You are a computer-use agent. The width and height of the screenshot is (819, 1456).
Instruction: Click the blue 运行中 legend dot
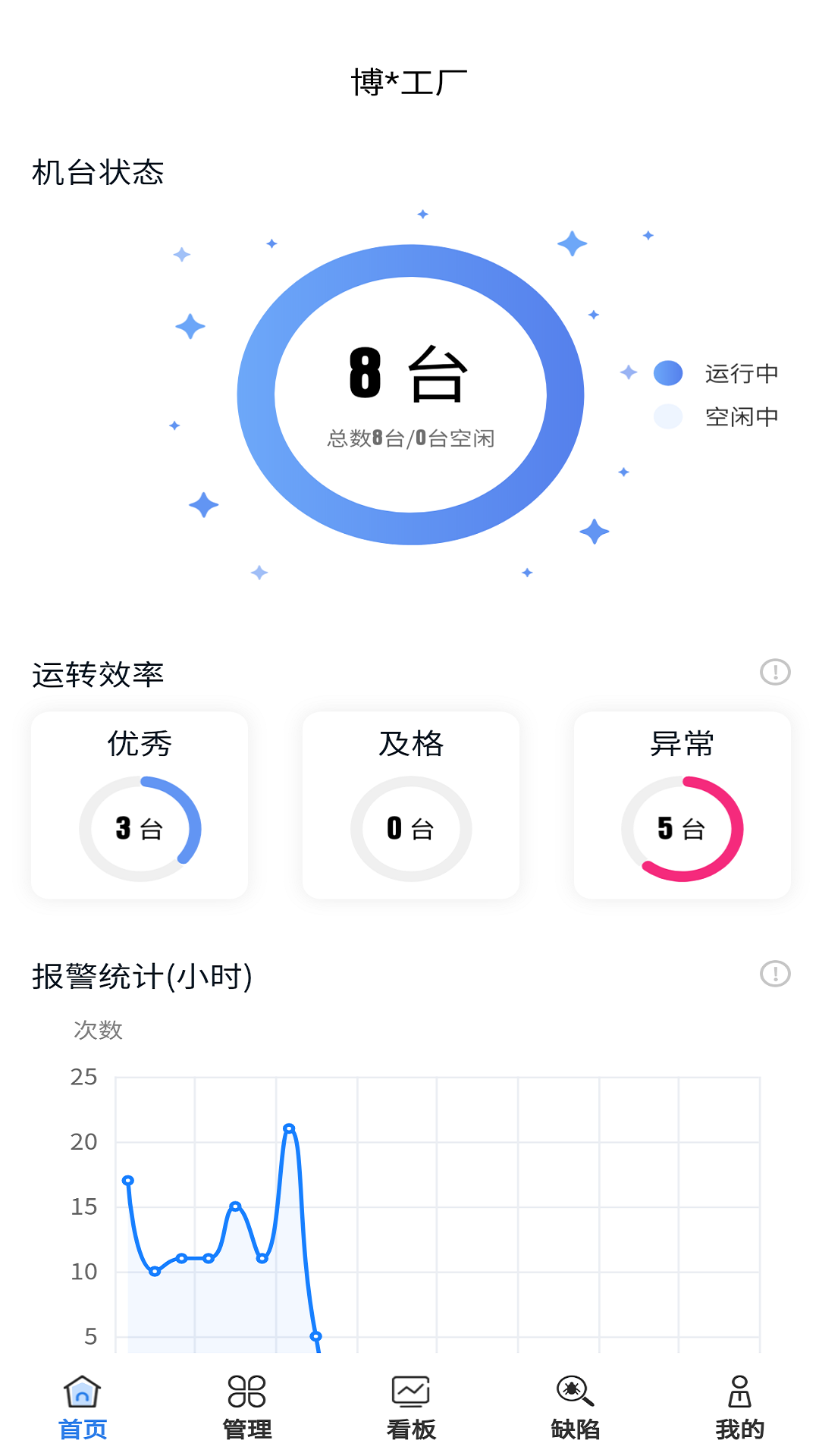click(x=668, y=372)
